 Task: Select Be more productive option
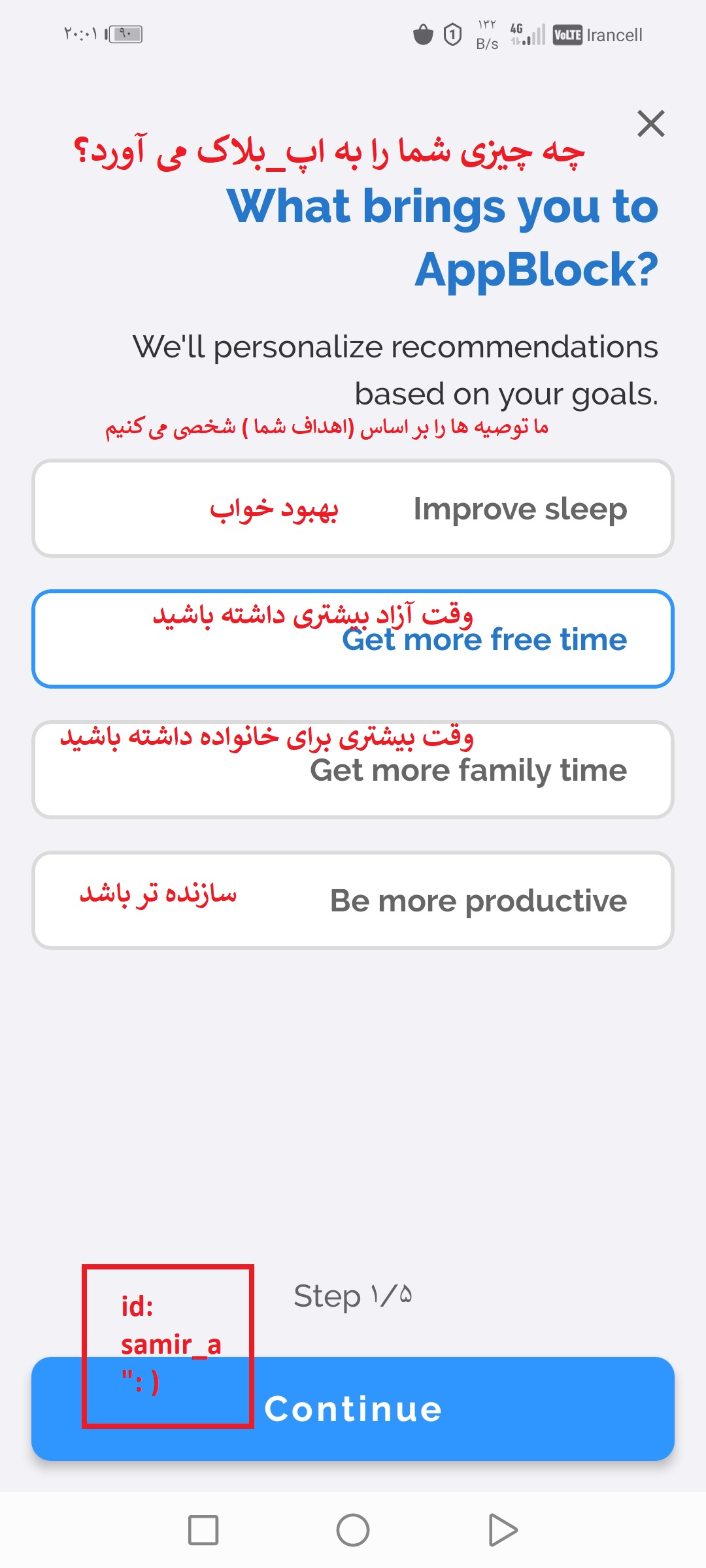click(x=353, y=900)
